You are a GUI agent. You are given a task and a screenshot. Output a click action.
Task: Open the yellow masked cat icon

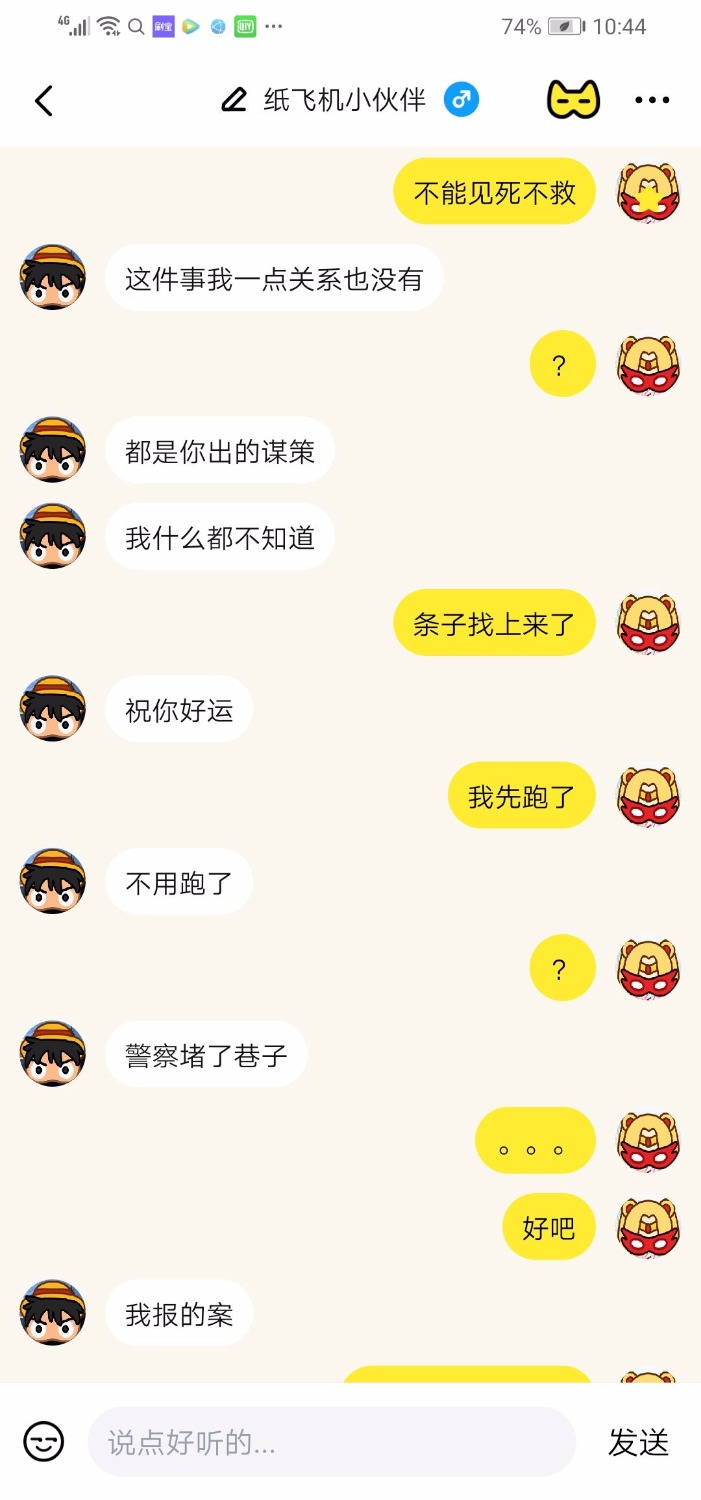(x=573, y=100)
